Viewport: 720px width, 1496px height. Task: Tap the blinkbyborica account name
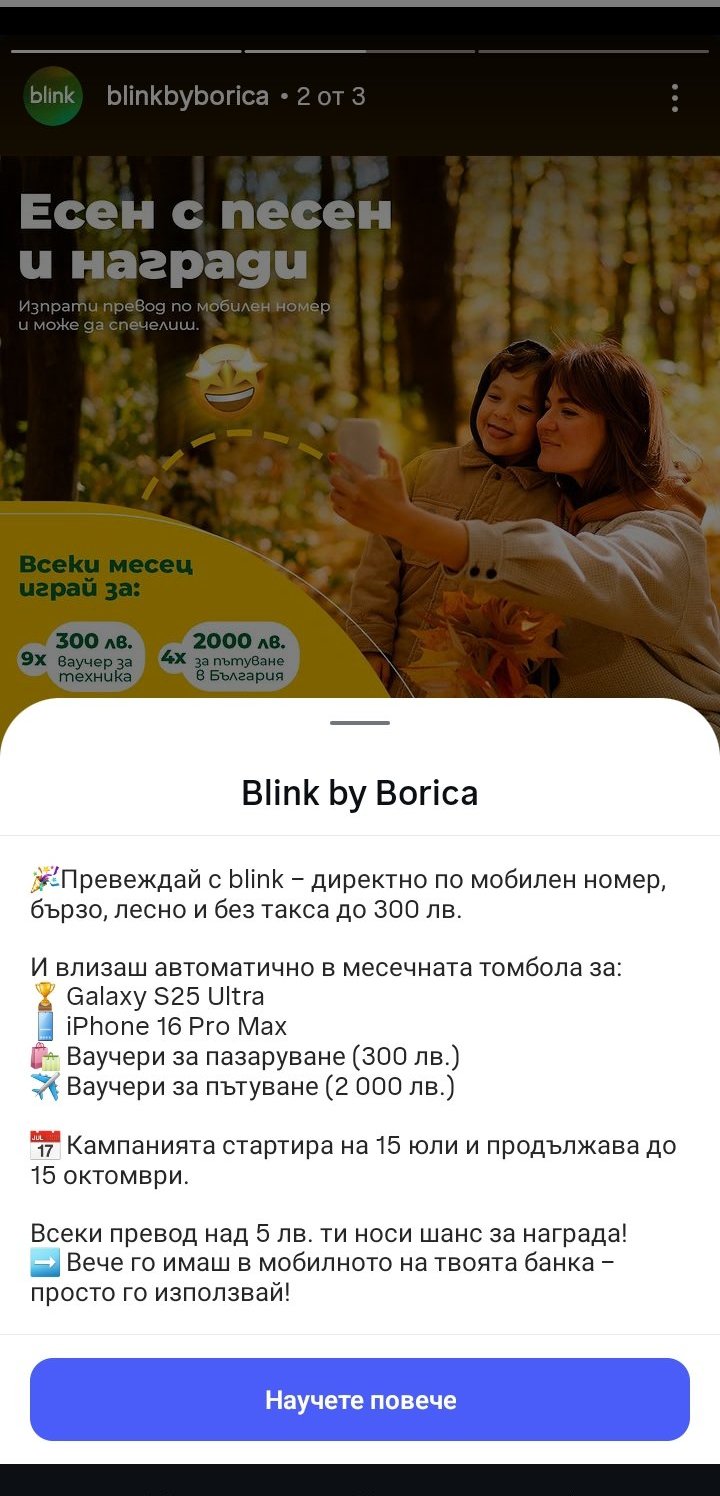[188, 96]
